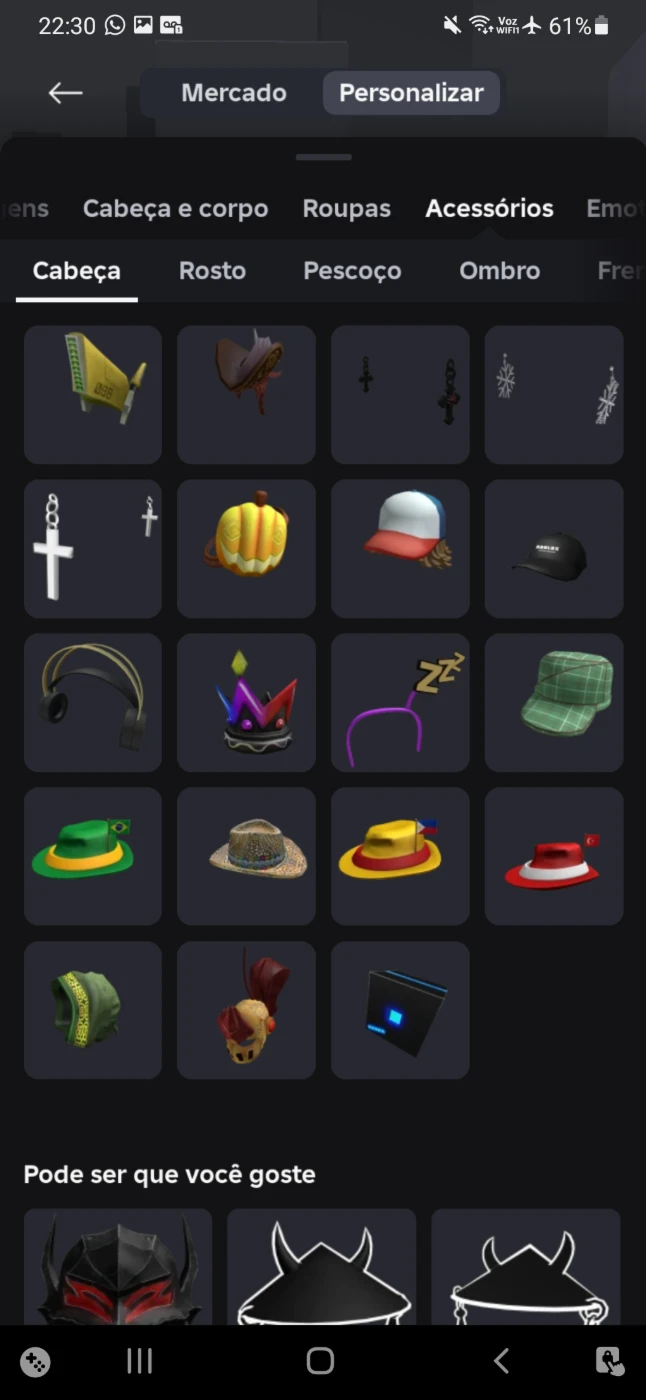Equip the straw cowboy hat
646x1400 pixels.
click(246, 856)
